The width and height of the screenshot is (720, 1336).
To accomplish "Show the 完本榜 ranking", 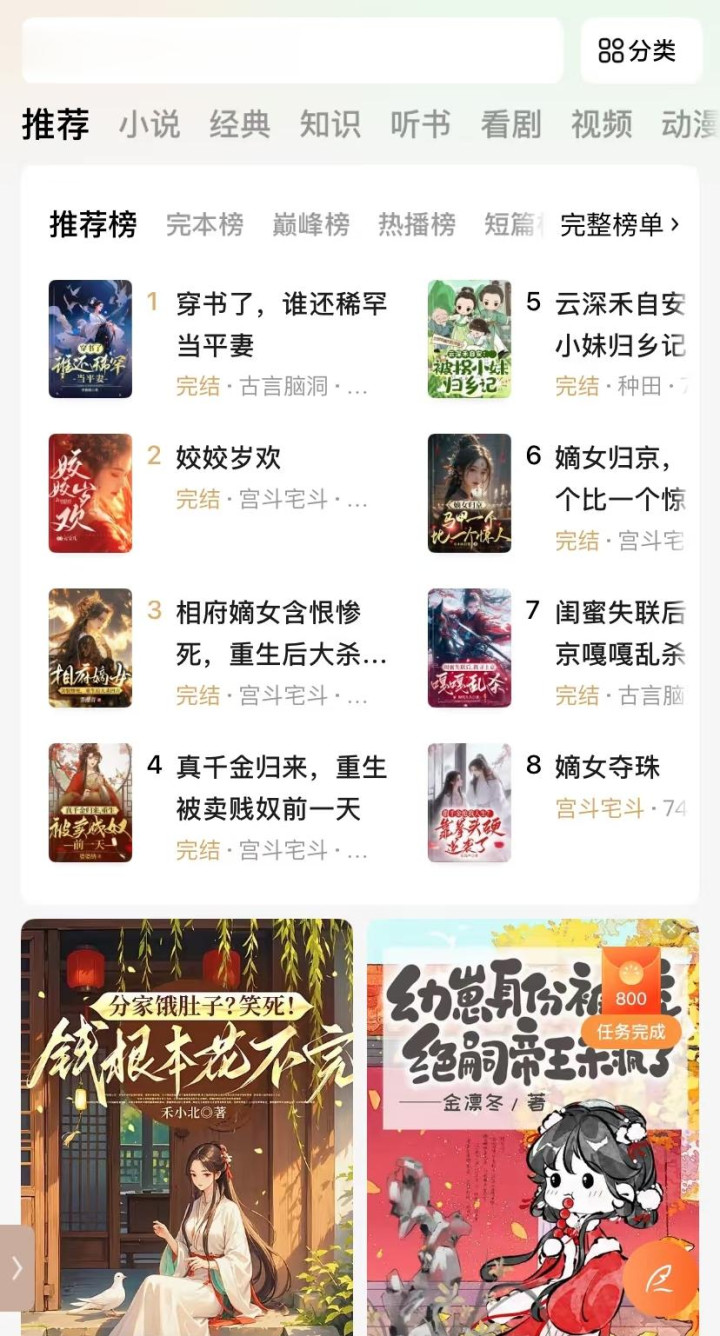I will [204, 225].
